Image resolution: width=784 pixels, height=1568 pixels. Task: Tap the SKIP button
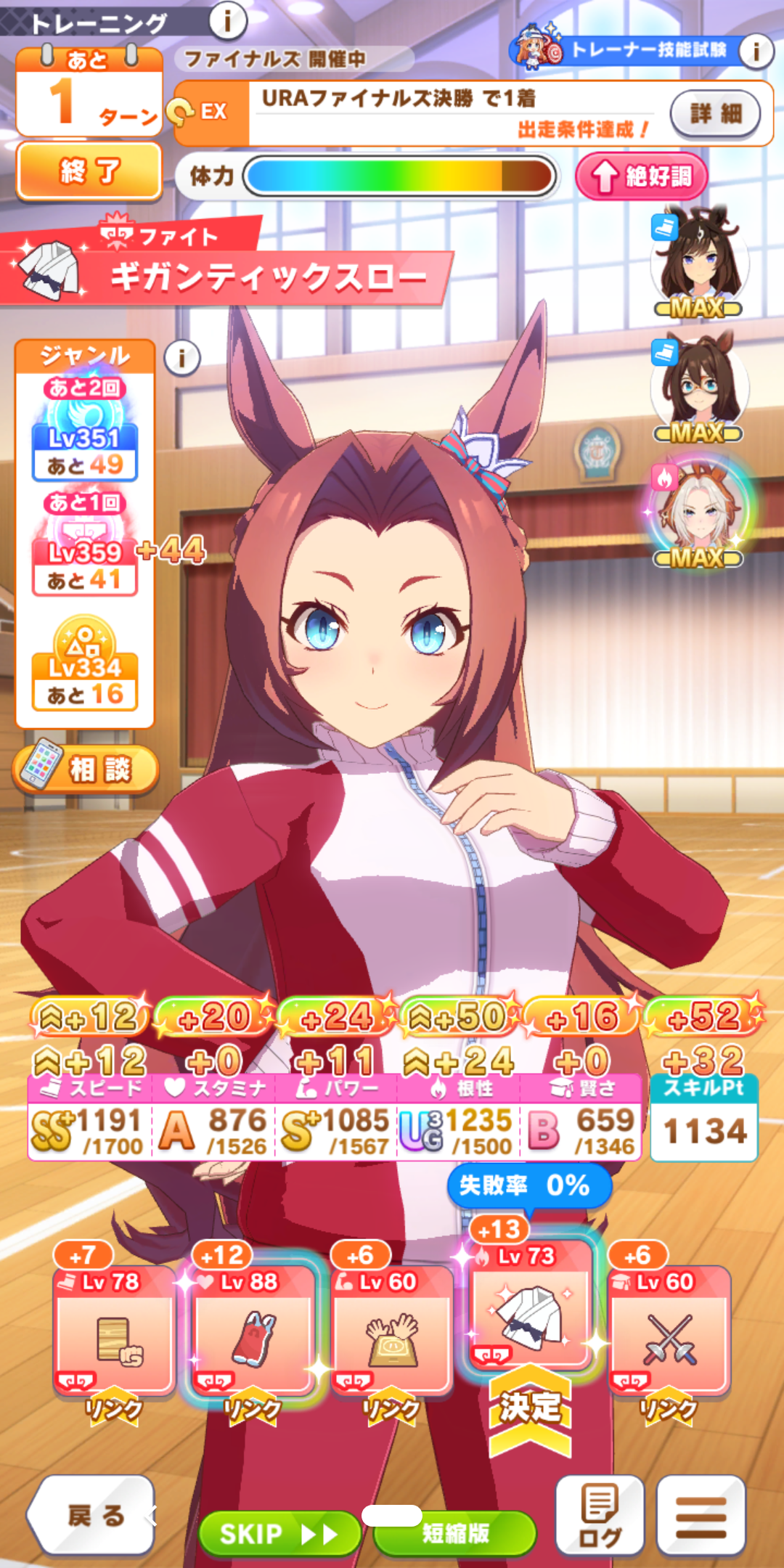tap(278, 1533)
